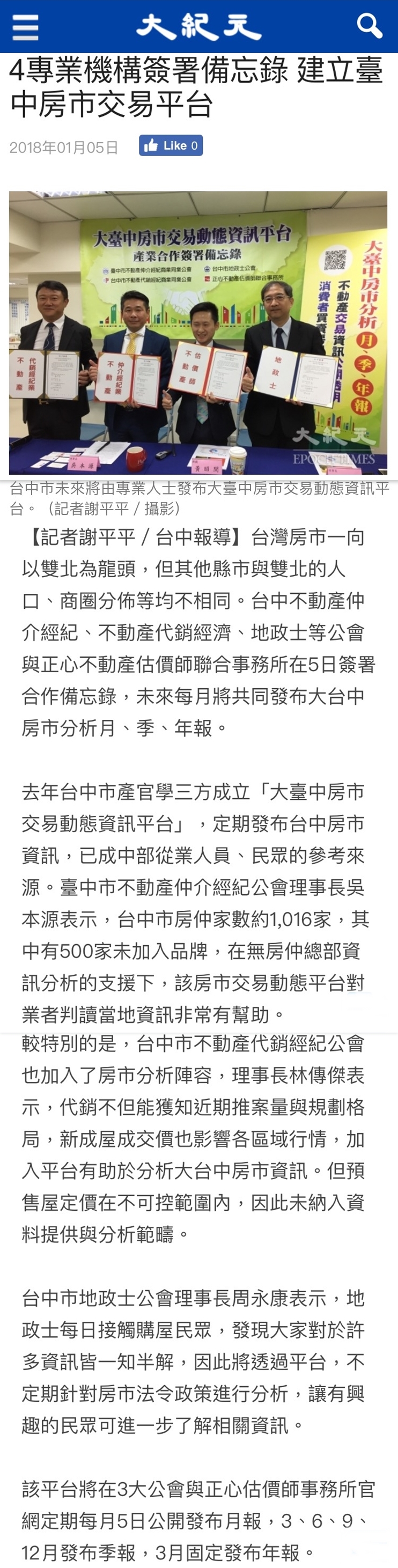Image resolution: width=398 pixels, height=1568 pixels.
Task: Open the search magnifier
Action: [x=369, y=26]
